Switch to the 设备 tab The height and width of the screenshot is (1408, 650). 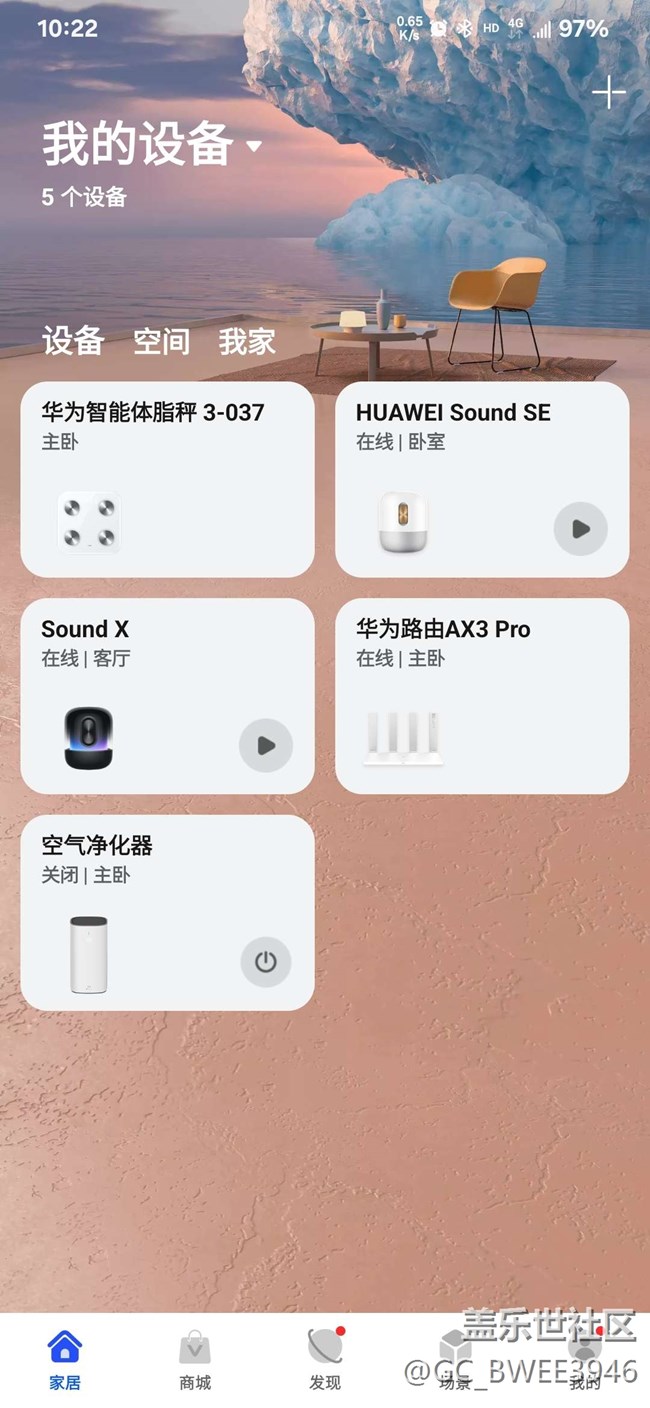coord(73,341)
